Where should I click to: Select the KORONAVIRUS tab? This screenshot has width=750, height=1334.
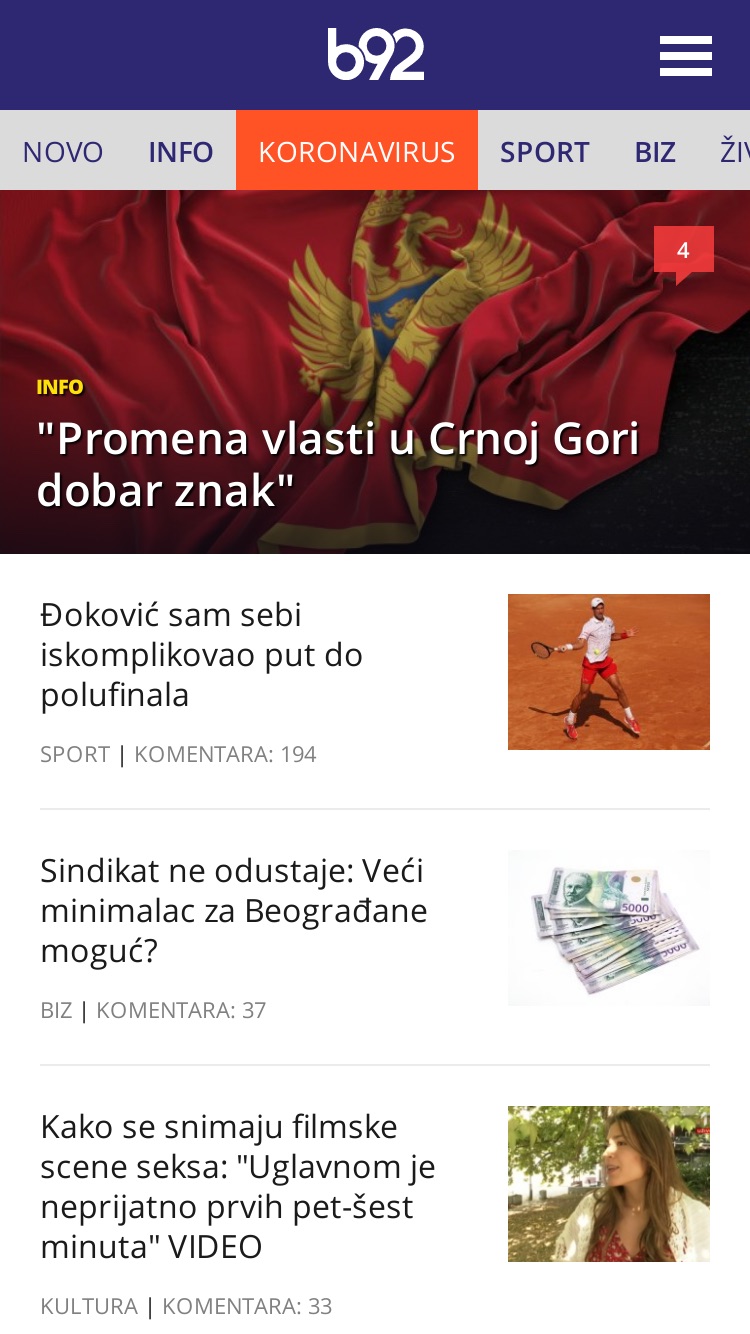[357, 151]
